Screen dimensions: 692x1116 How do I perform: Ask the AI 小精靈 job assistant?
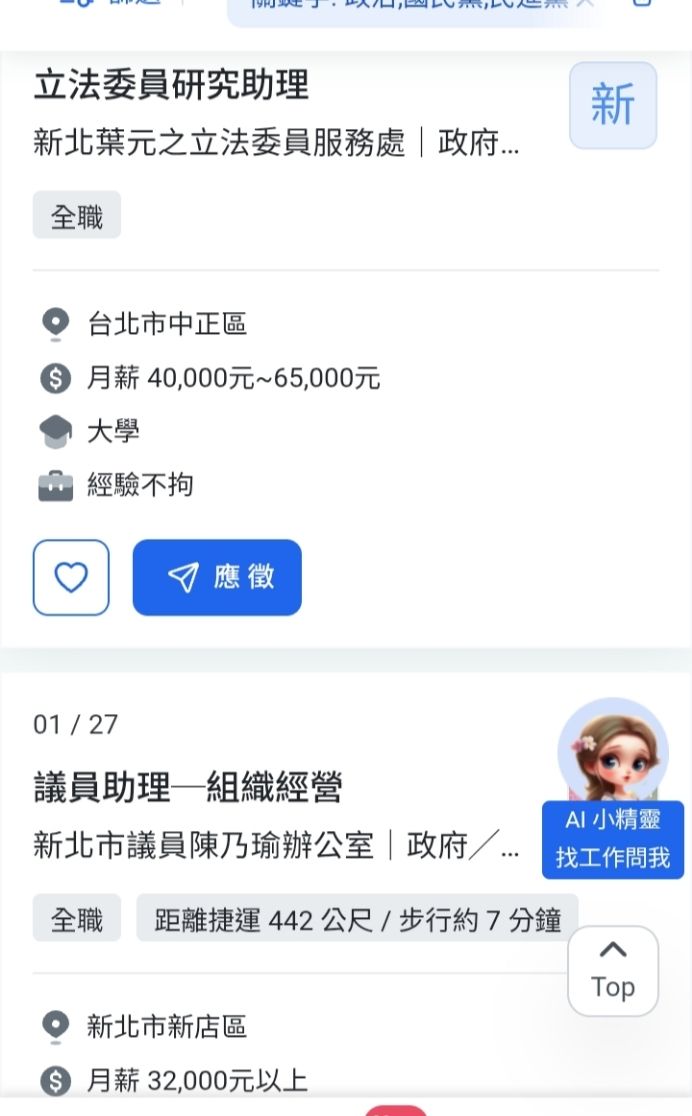pyautogui.click(x=612, y=790)
